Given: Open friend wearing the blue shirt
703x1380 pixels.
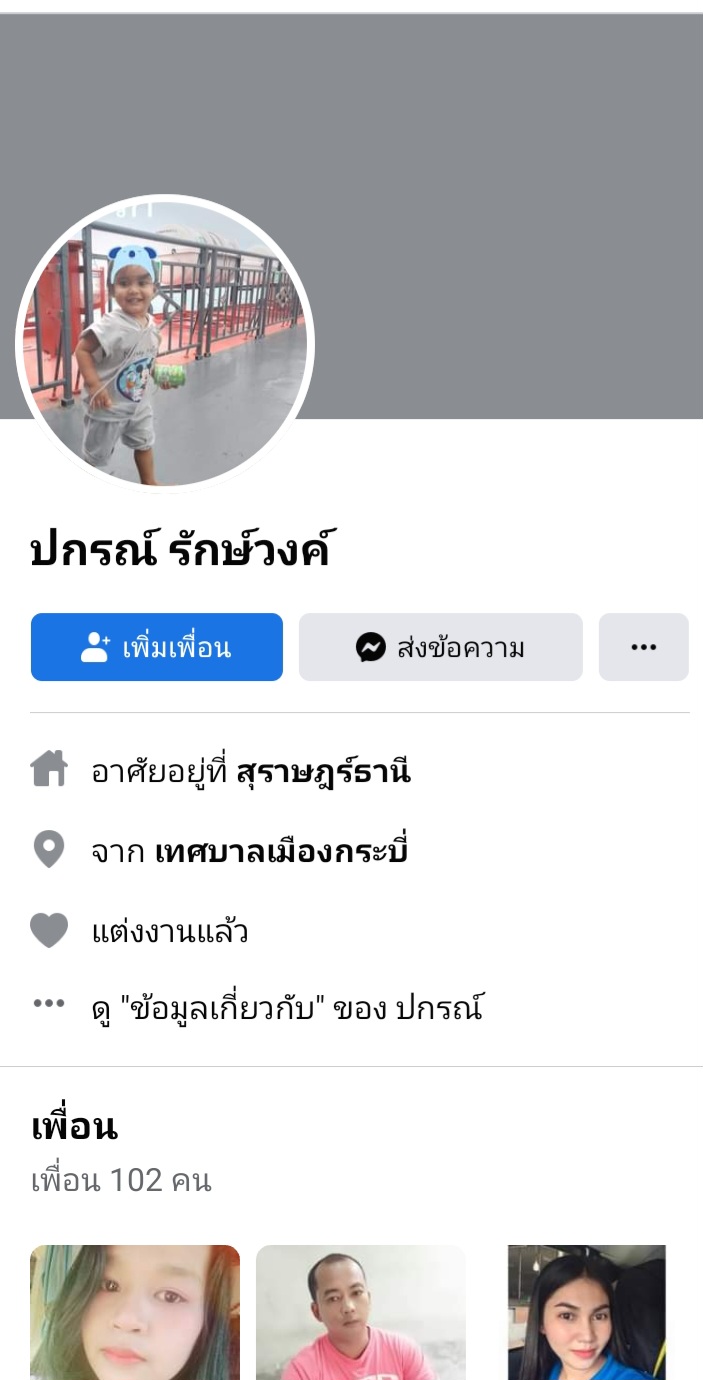Looking at the screenshot, I should [x=586, y=1312].
